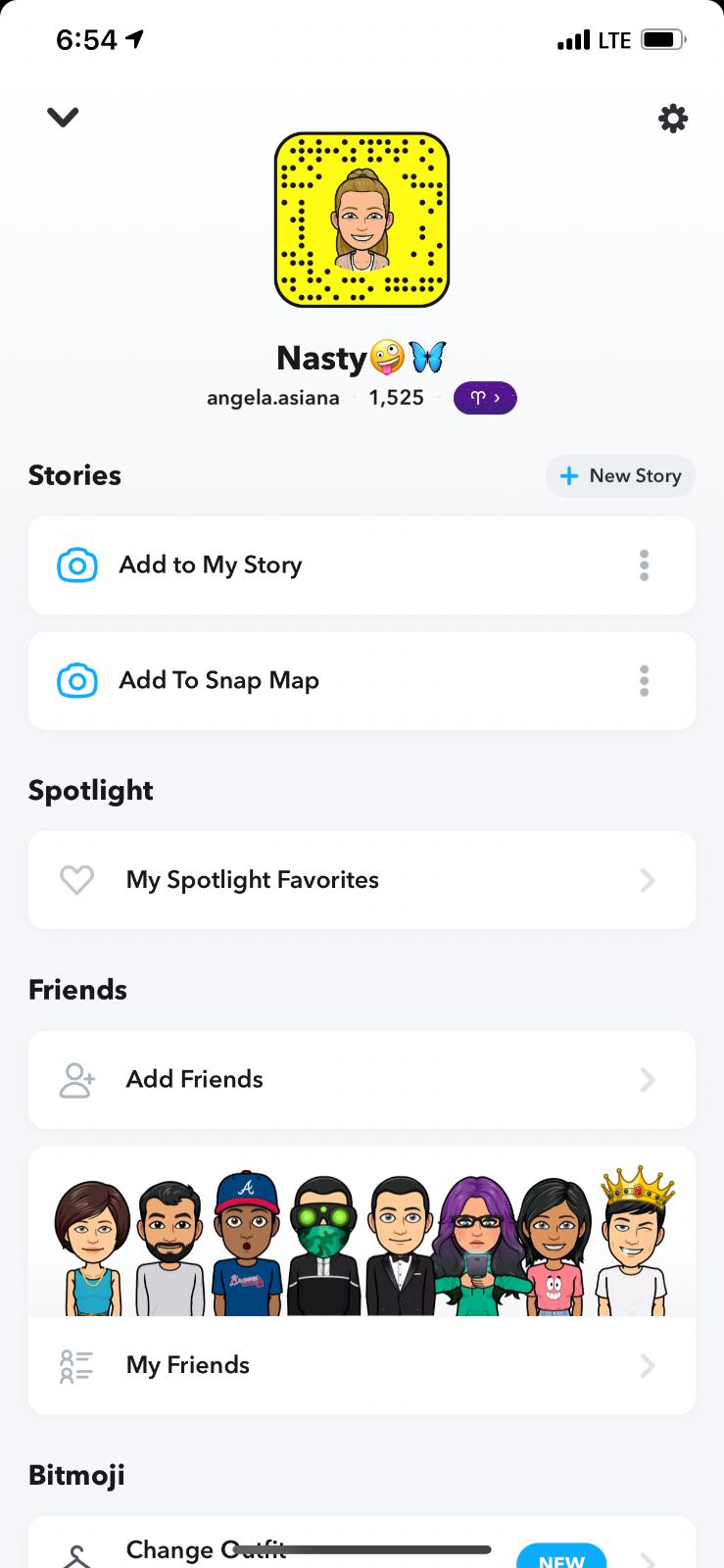Open the Aries zodiac badge
This screenshot has height=1568, width=724.
(x=485, y=398)
